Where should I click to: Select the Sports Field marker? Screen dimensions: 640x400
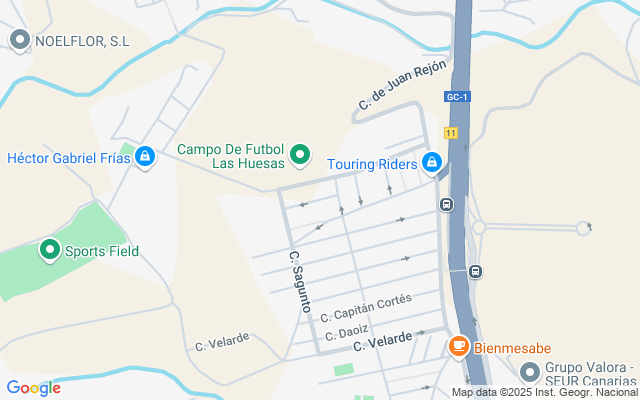49,250
